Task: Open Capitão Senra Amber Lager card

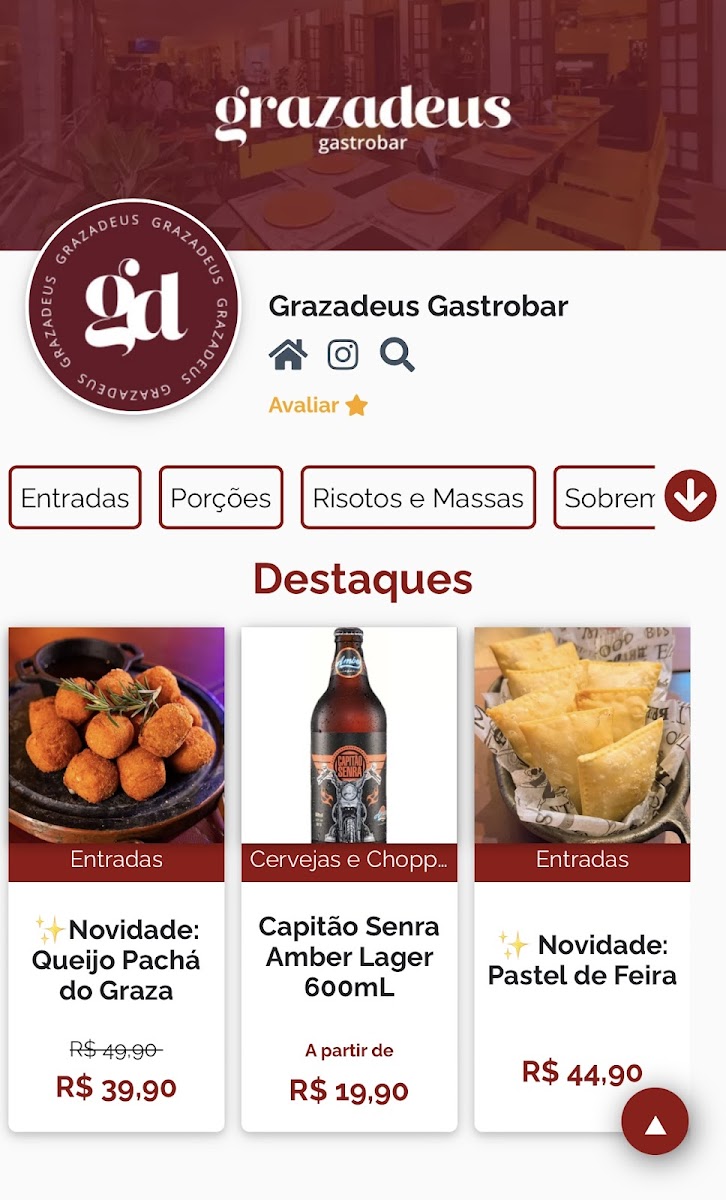Action: coord(349,878)
